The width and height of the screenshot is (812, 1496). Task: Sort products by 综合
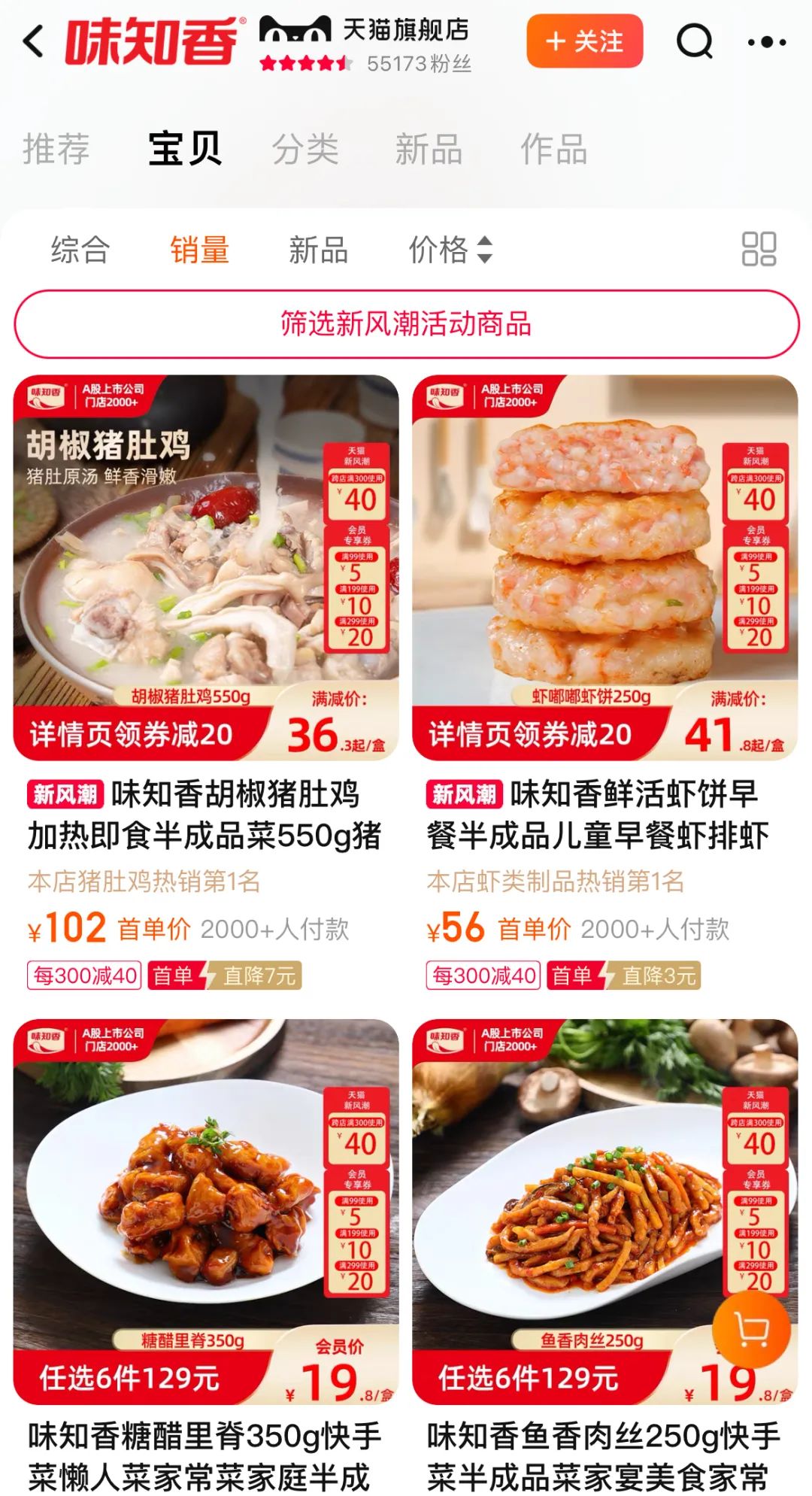coord(80,250)
